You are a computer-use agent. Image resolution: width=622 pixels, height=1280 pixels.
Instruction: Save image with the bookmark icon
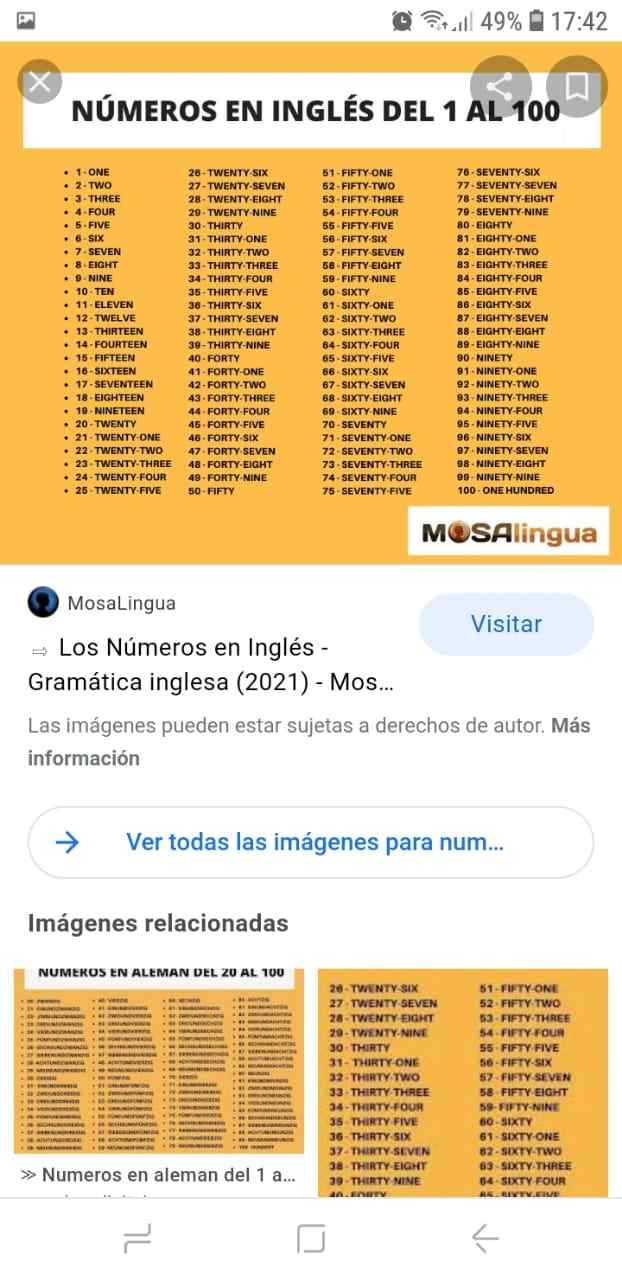point(577,86)
